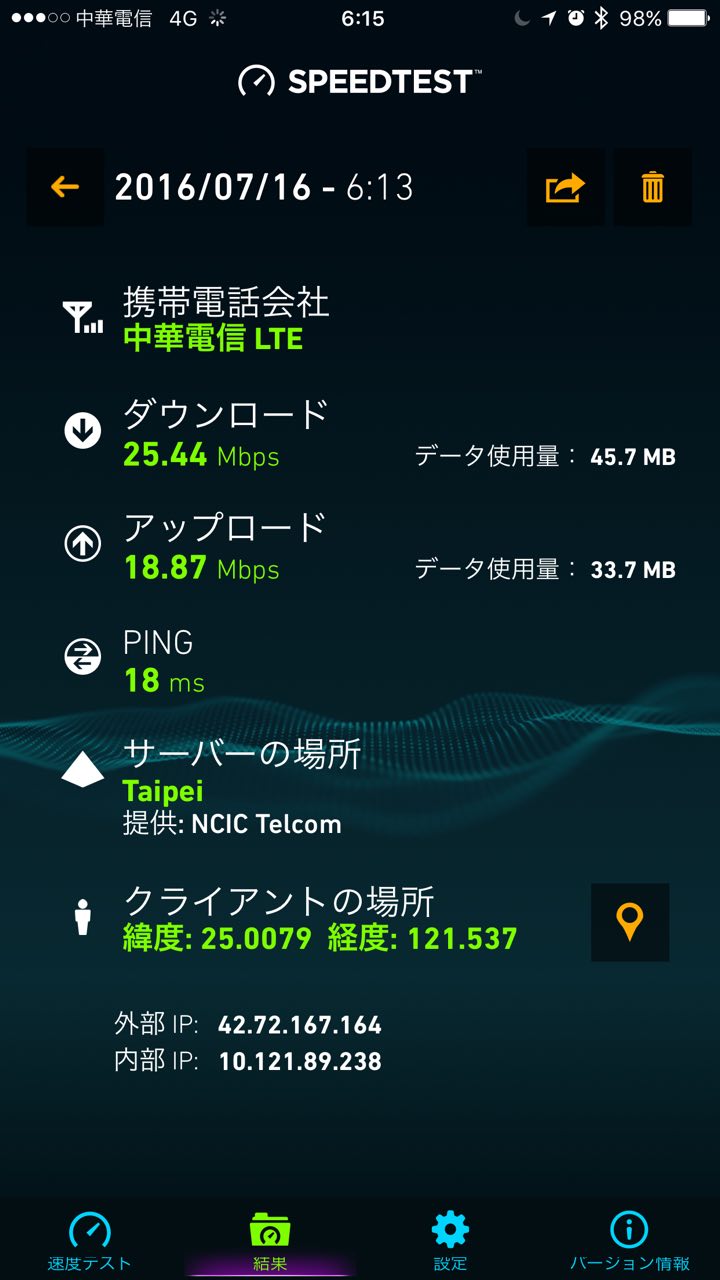The height and width of the screenshot is (1280, 720).
Task: Select the 結果 tab
Action: [x=270, y=1240]
